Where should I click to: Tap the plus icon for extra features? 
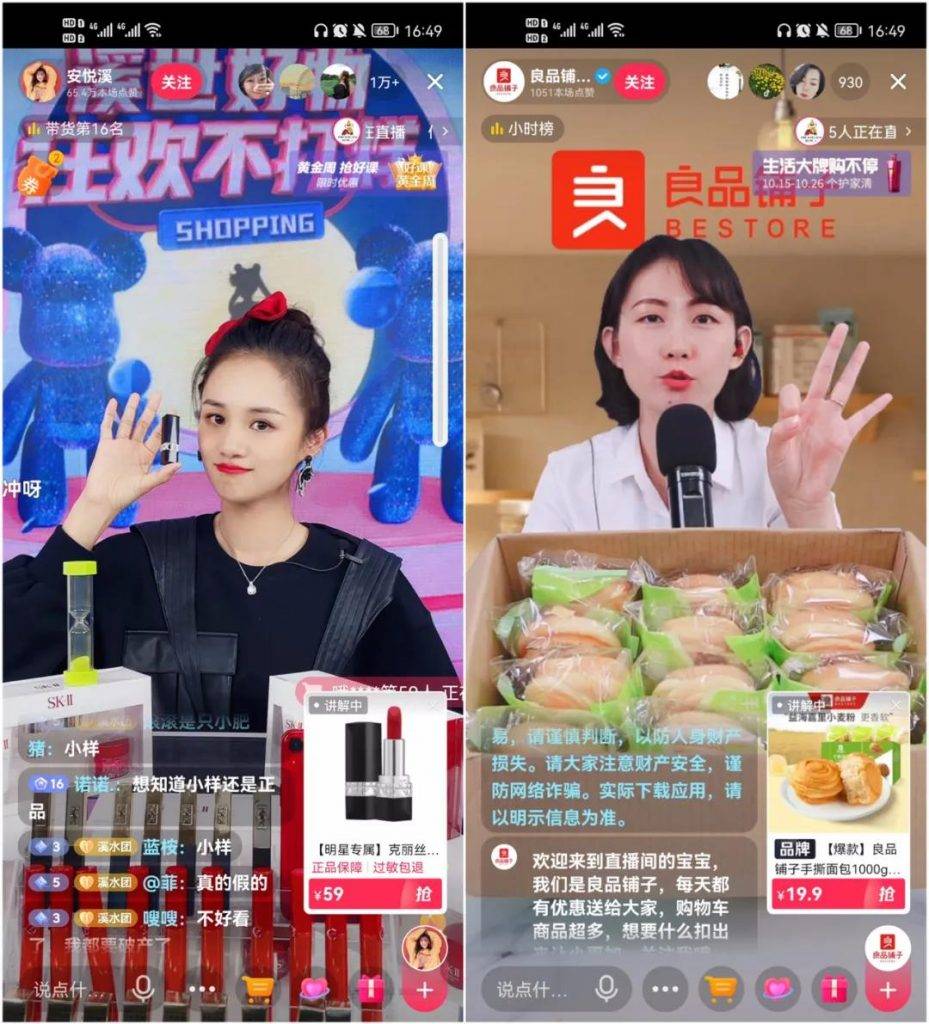422,987
